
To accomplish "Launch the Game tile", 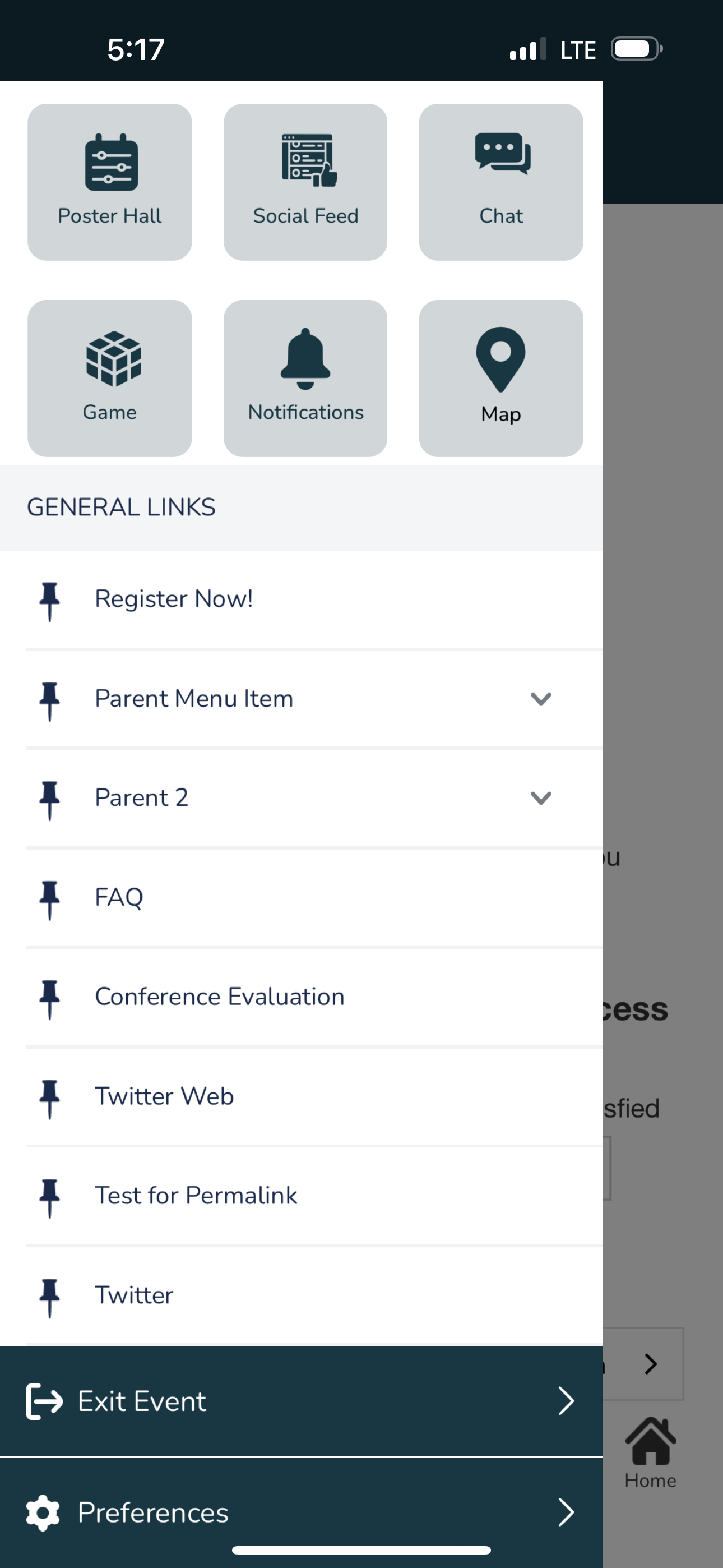I will click(x=109, y=378).
